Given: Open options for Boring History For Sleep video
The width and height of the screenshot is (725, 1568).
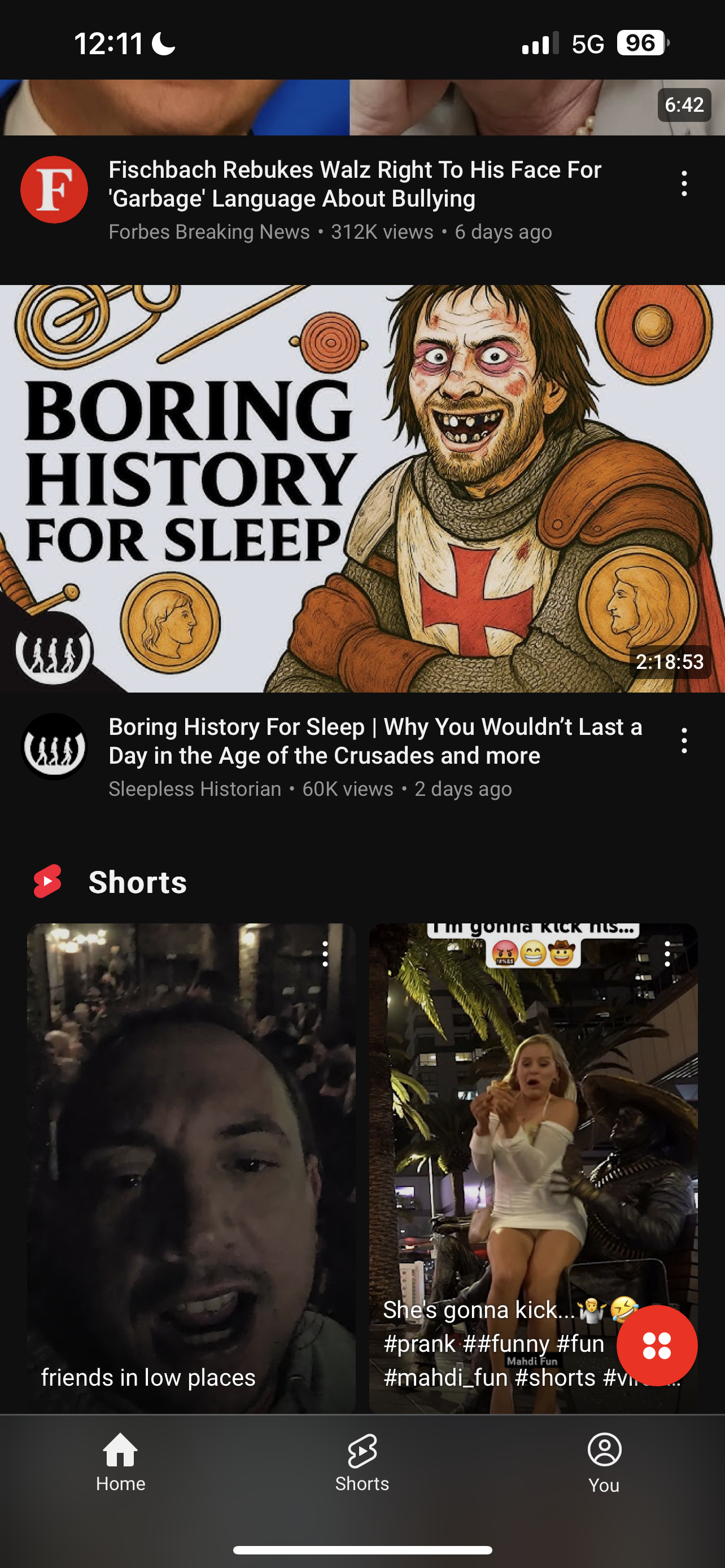Looking at the screenshot, I should pyautogui.click(x=684, y=740).
